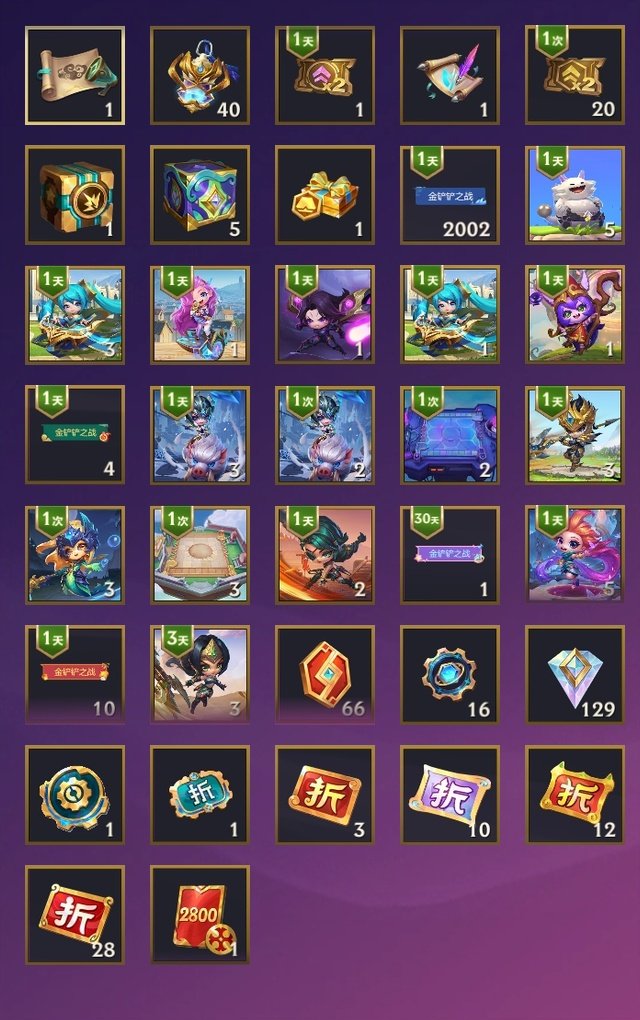Screen dimensions: 640x1020
Task: Tap the teal 折 coupon item
Action: pos(200,795)
